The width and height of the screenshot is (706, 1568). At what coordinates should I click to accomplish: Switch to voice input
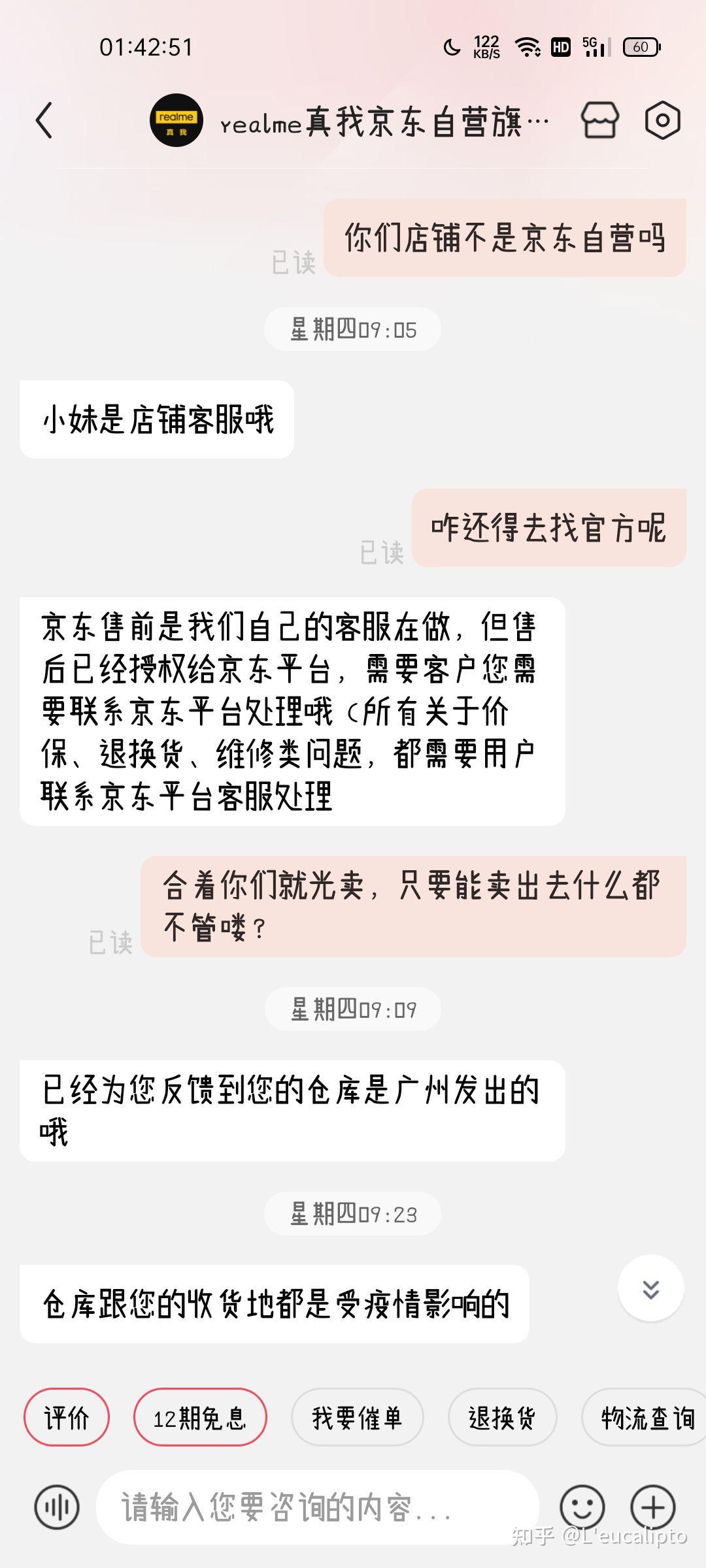(x=57, y=1507)
